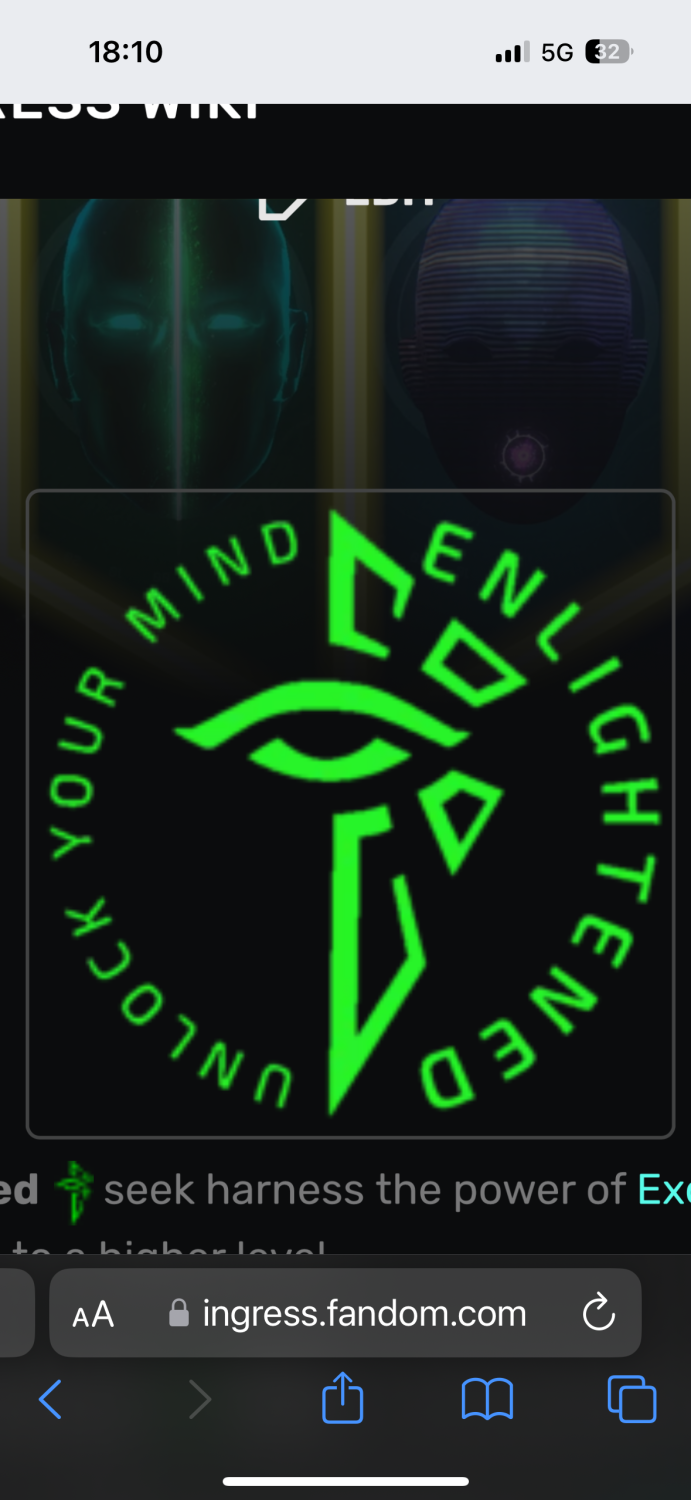Go back in Safari

tap(50, 1399)
